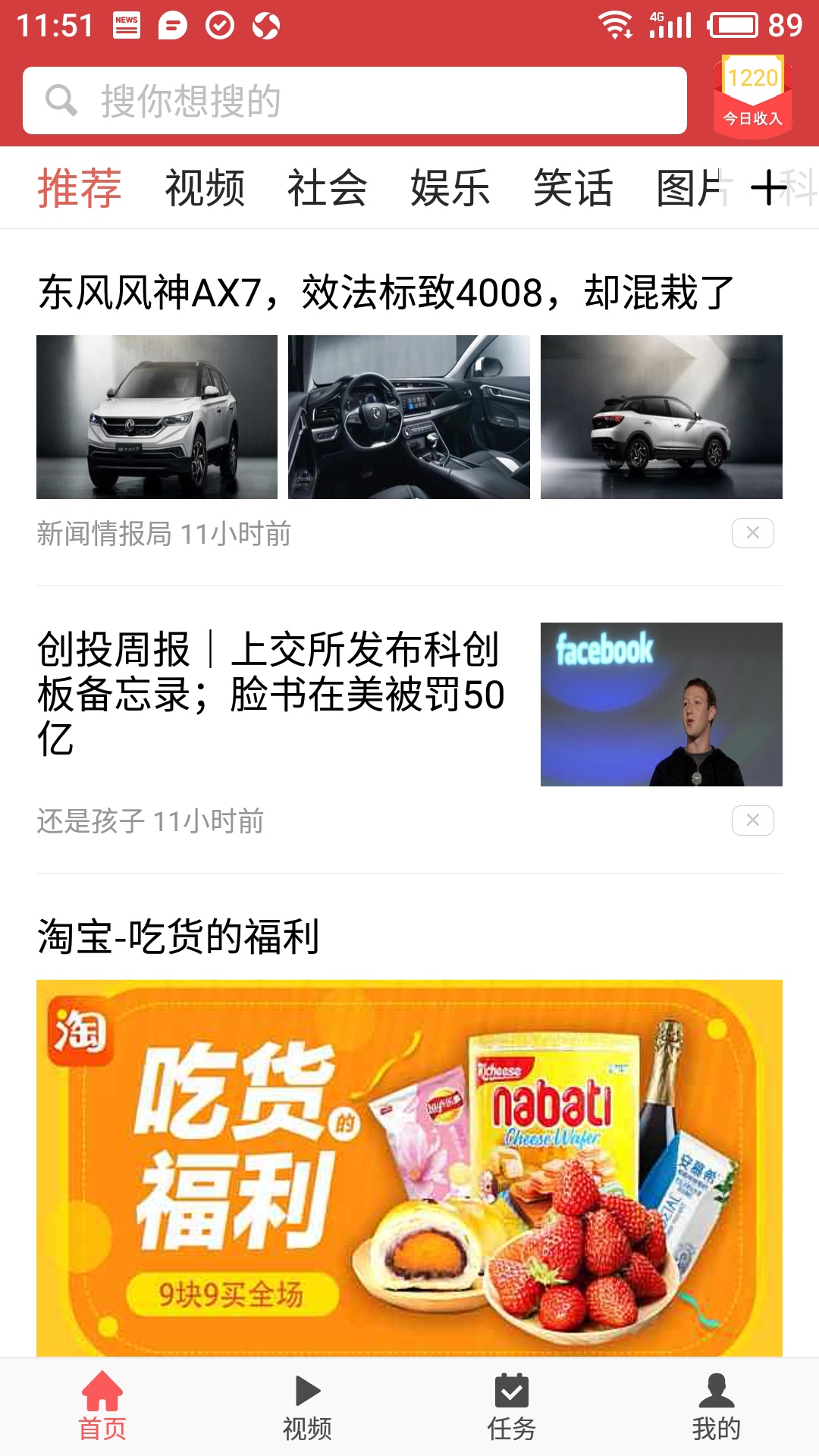Switch to the 视频 channel tab

(x=205, y=188)
